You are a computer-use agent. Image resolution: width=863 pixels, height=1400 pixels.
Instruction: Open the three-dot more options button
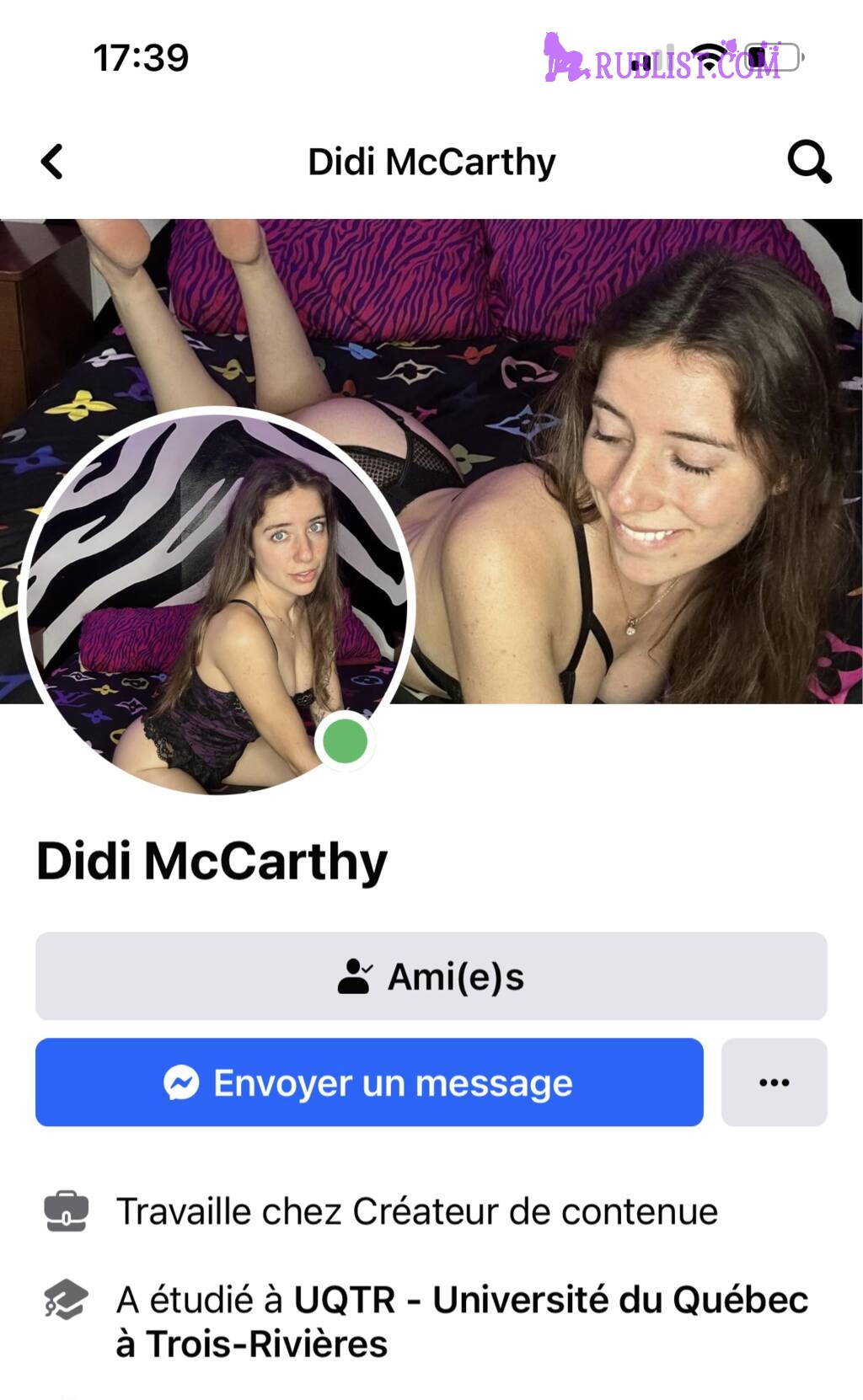(x=774, y=1082)
